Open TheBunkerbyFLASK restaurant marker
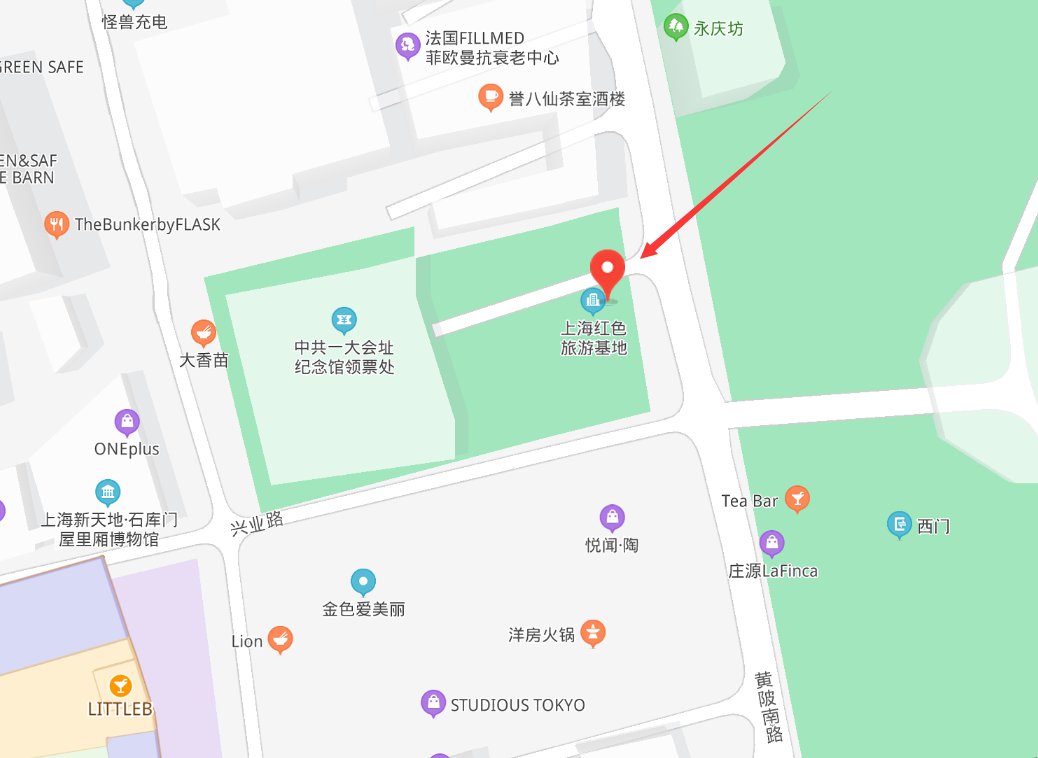 click(x=57, y=224)
